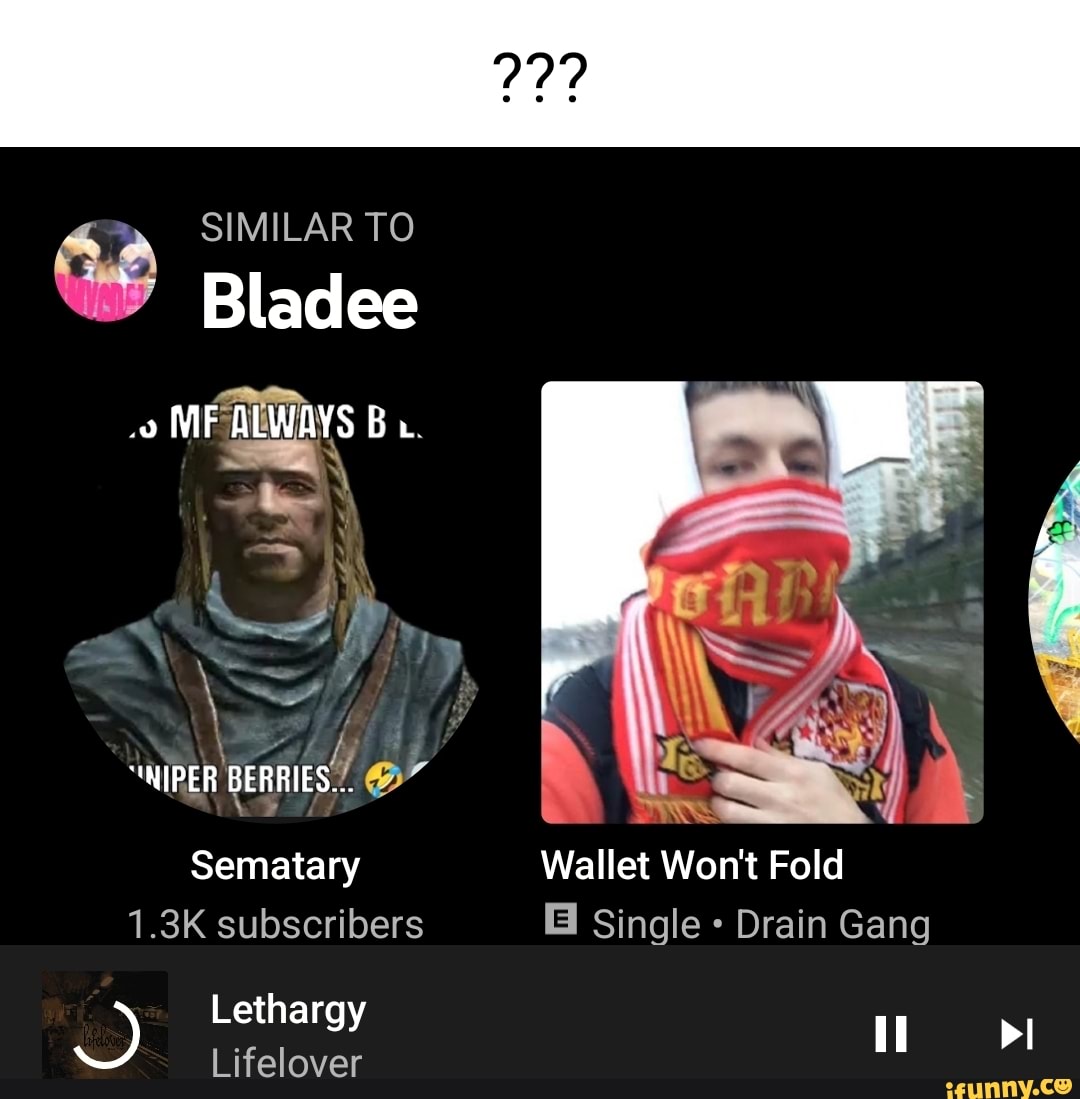The image size is (1080, 1099).
Task: Pause the Lethargy track
Action: pos(890,1034)
